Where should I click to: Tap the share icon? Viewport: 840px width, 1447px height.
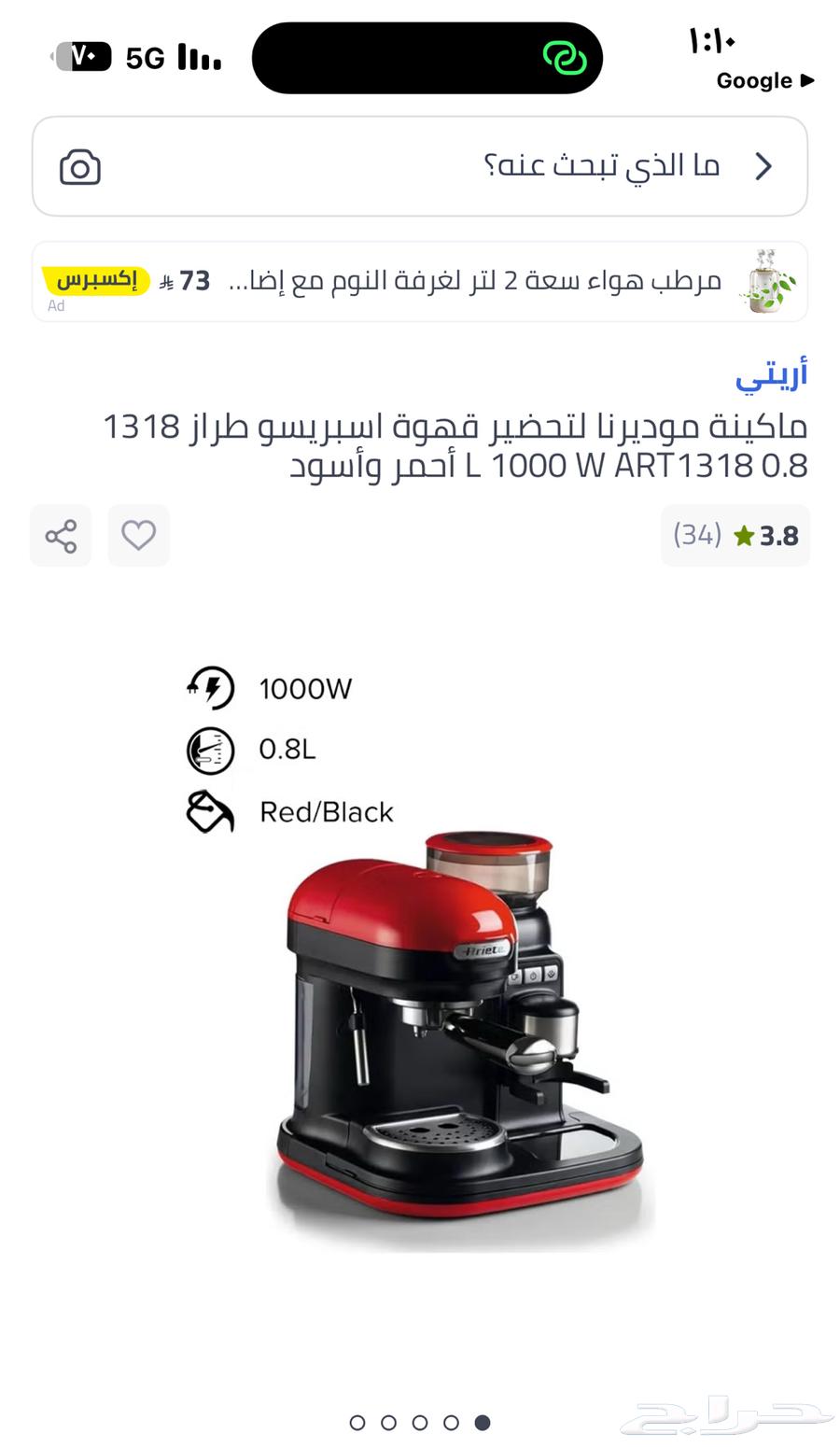(x=60, y=535)
